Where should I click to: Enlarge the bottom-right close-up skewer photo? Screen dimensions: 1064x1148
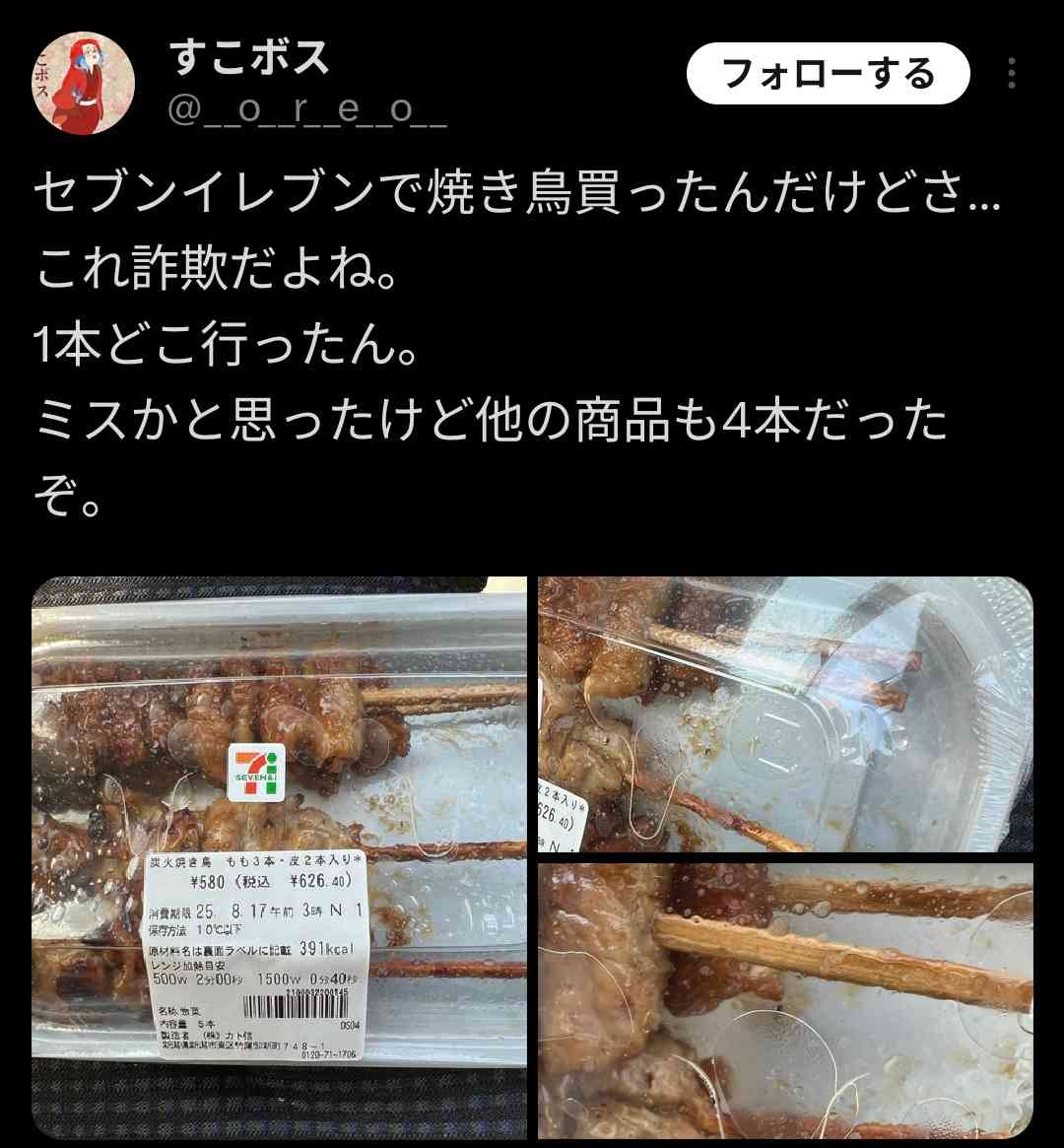click(x=785, y=1000)
